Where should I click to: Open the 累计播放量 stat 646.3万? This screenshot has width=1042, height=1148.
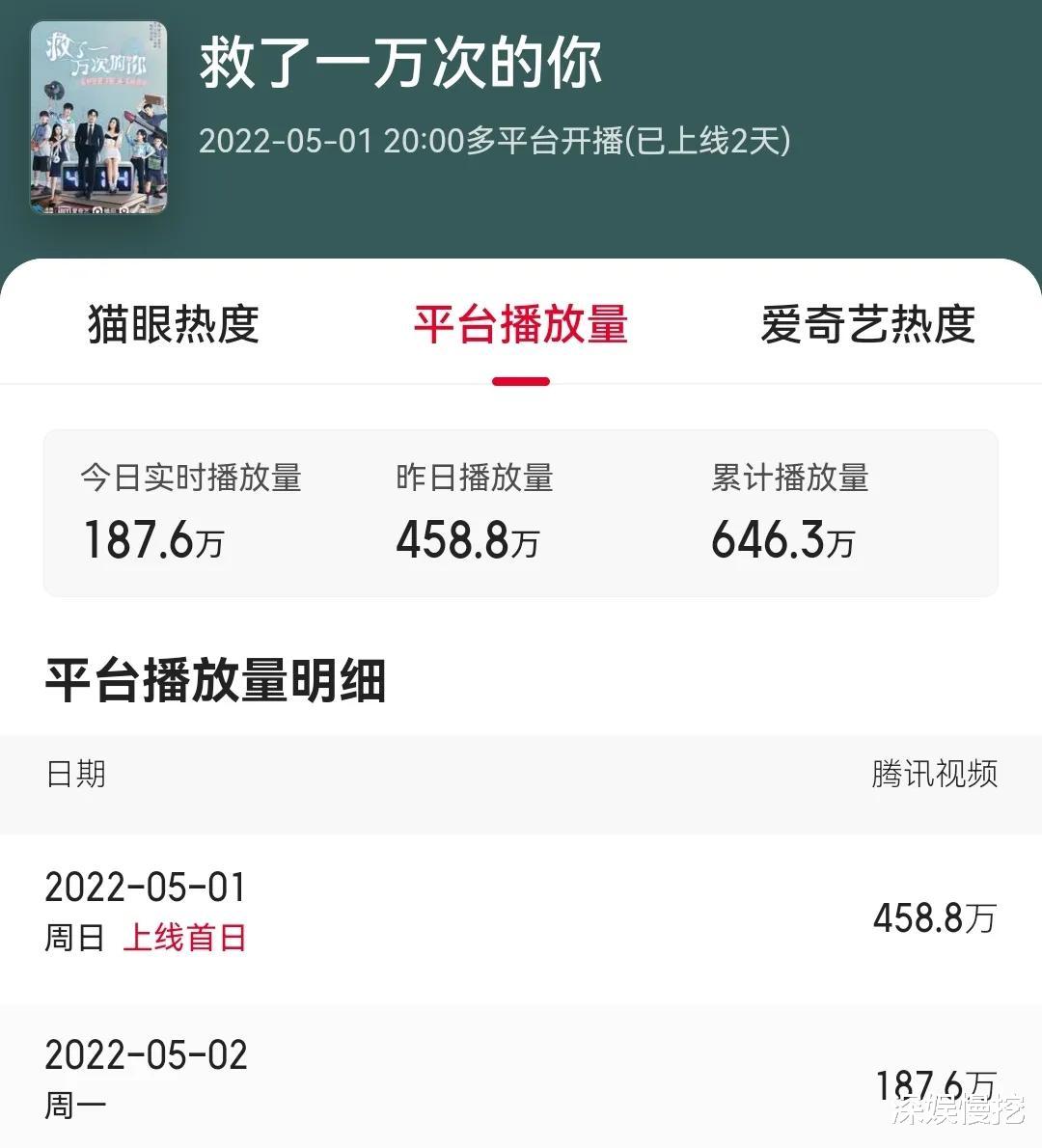[783, 540]
